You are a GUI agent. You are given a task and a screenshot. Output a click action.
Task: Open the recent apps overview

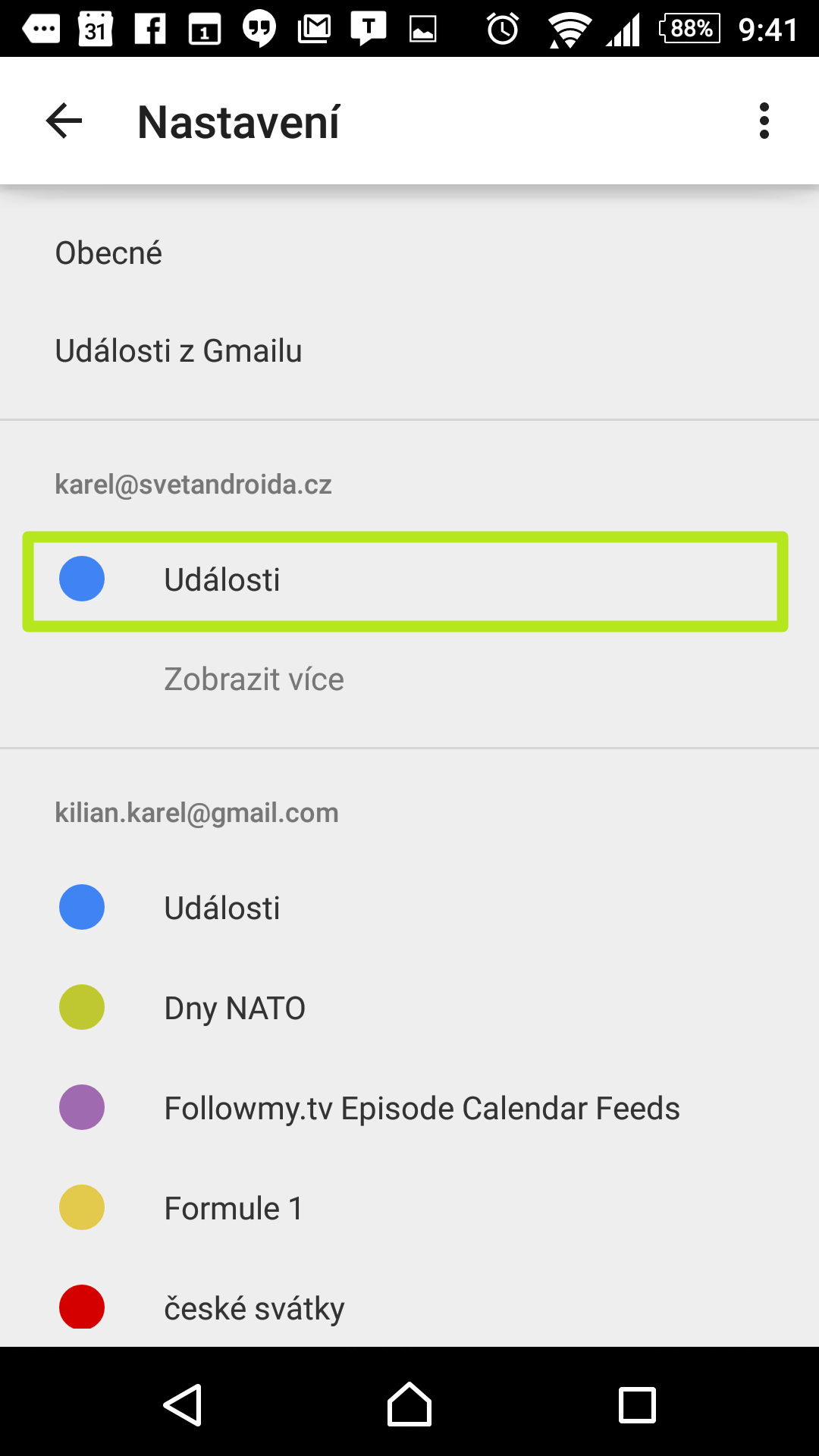click(637, 1404)
